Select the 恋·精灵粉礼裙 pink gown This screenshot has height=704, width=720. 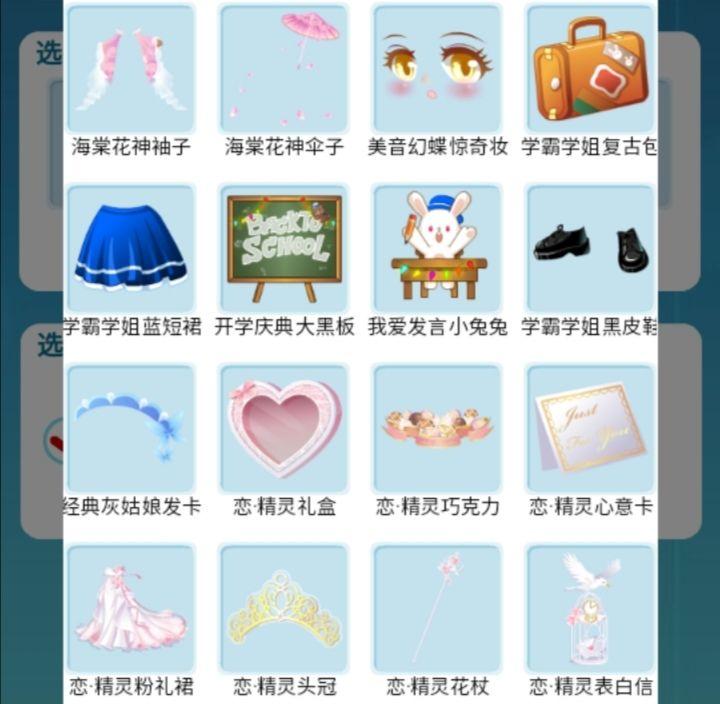pyautogui.click(x=131, y=608)
